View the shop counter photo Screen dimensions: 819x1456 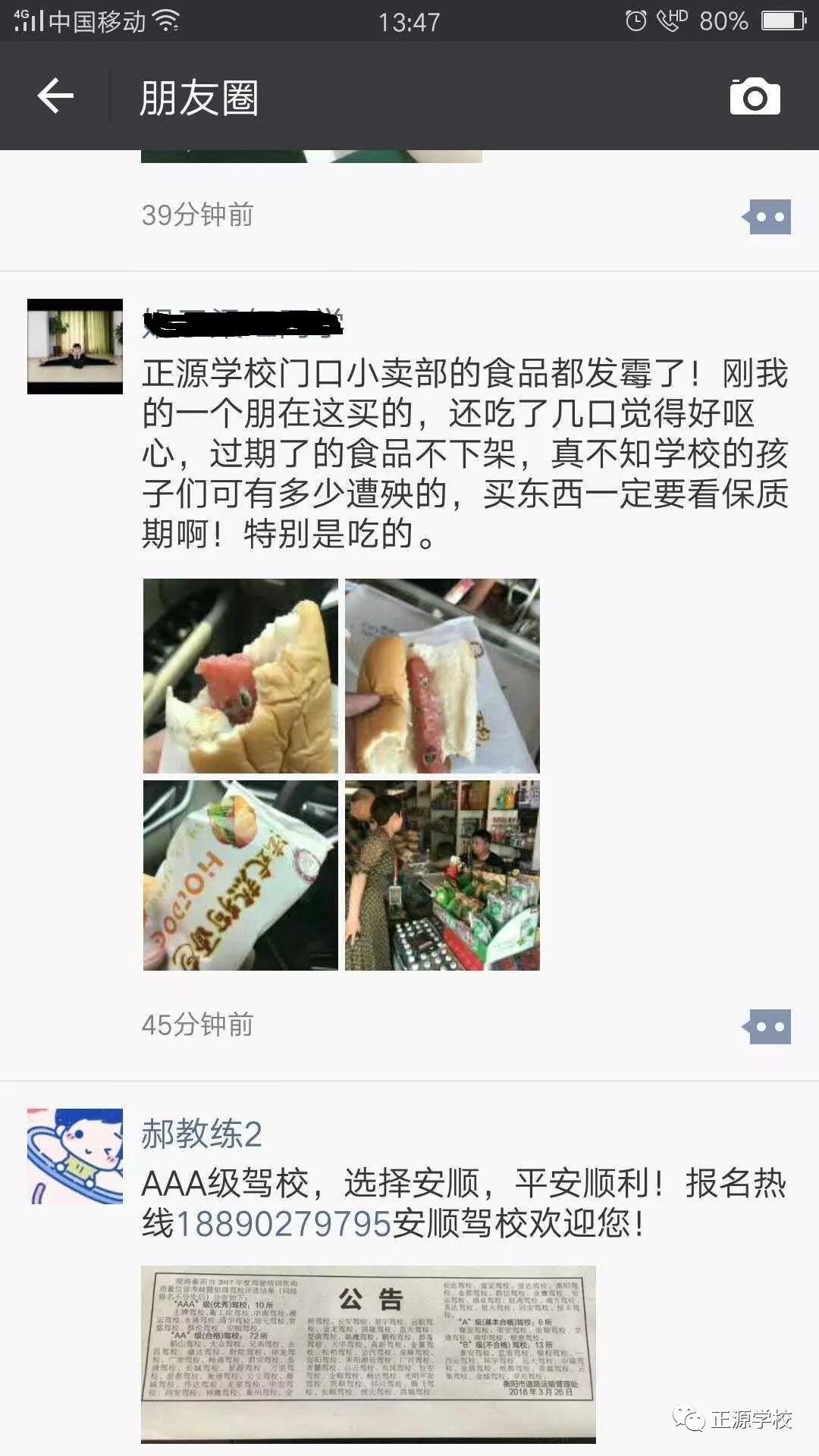(442, 876)
